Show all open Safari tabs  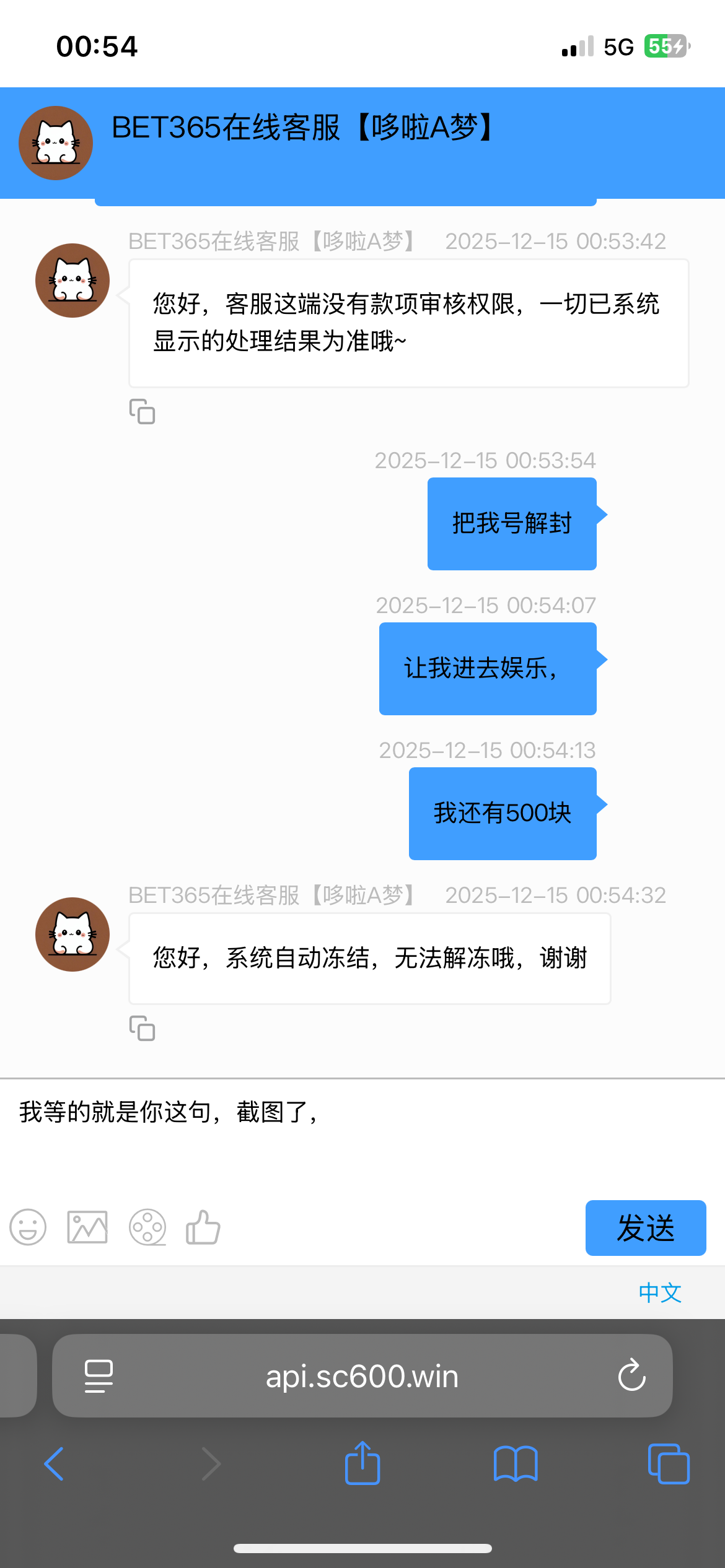(x=669, y=1464)
